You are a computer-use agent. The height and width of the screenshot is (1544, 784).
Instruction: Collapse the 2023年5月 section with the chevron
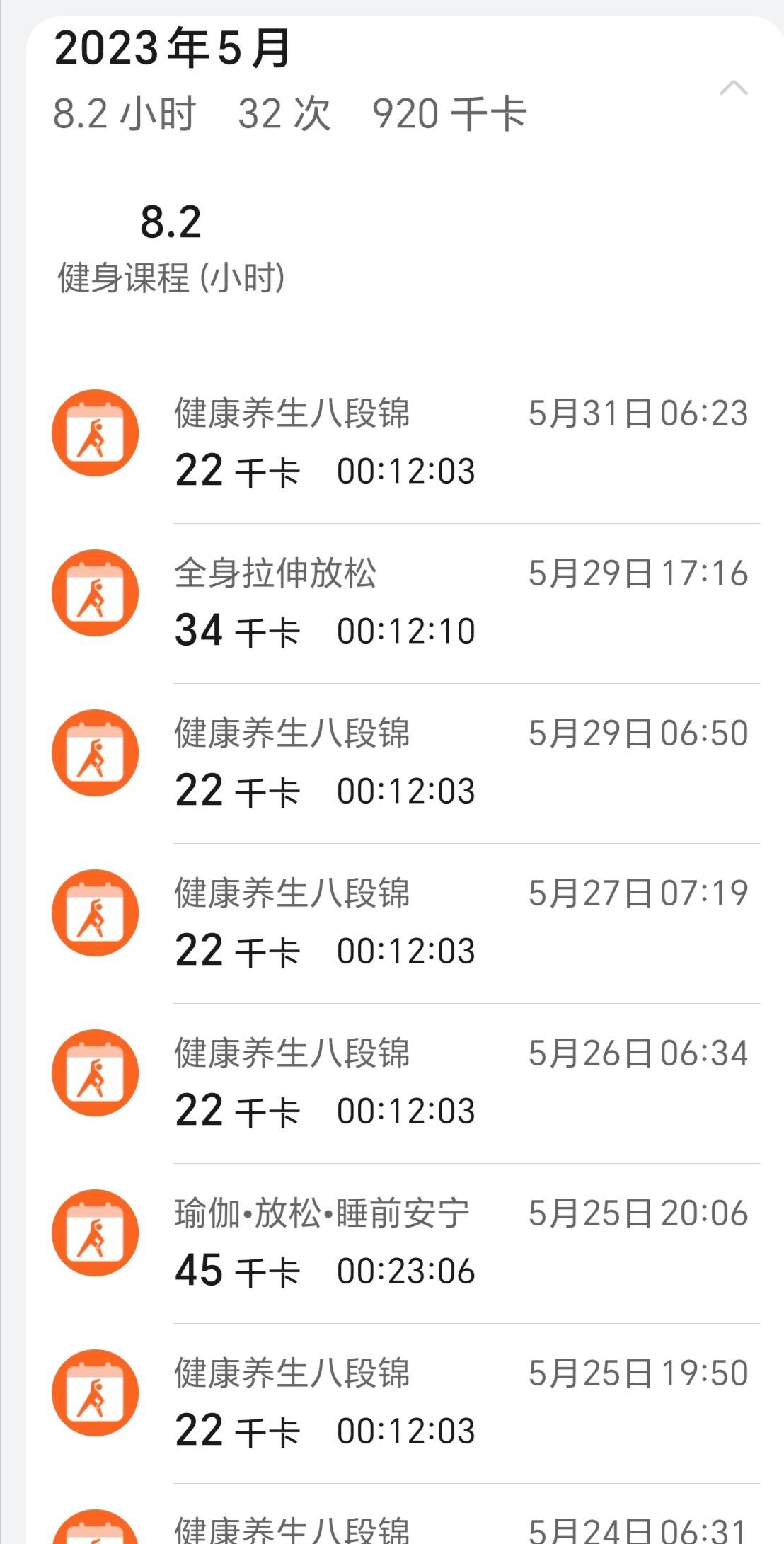coord(734,86)
